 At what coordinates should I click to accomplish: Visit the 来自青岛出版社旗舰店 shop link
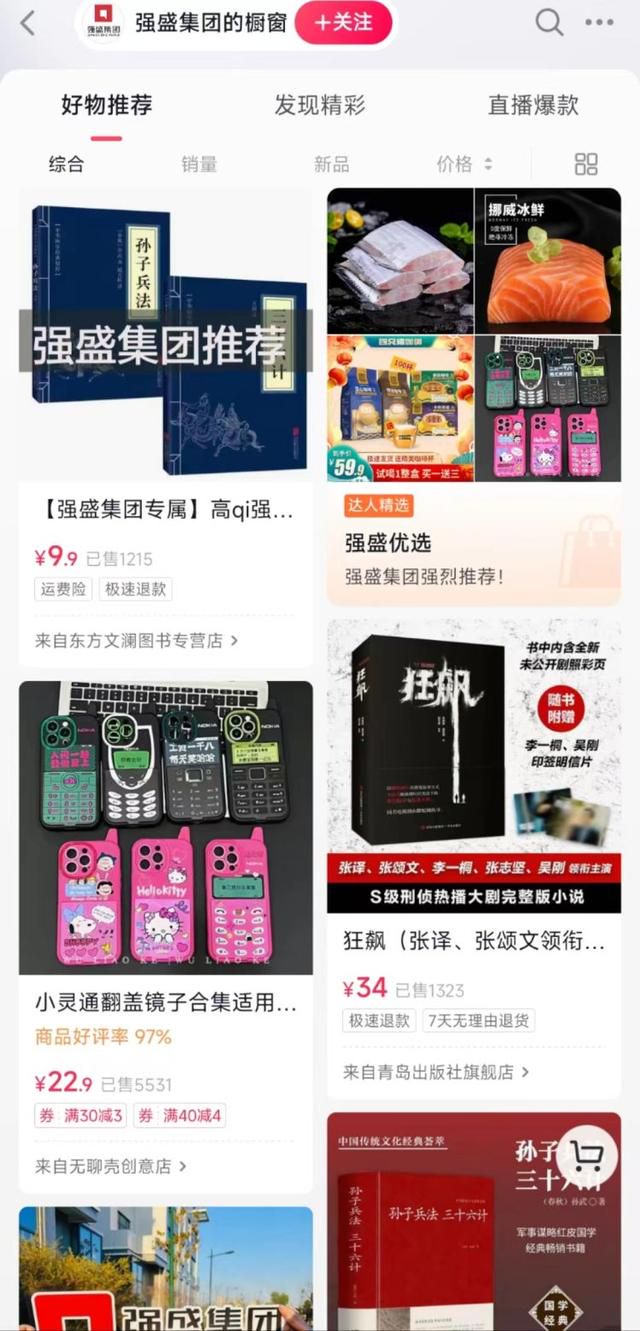(436, 1072)
